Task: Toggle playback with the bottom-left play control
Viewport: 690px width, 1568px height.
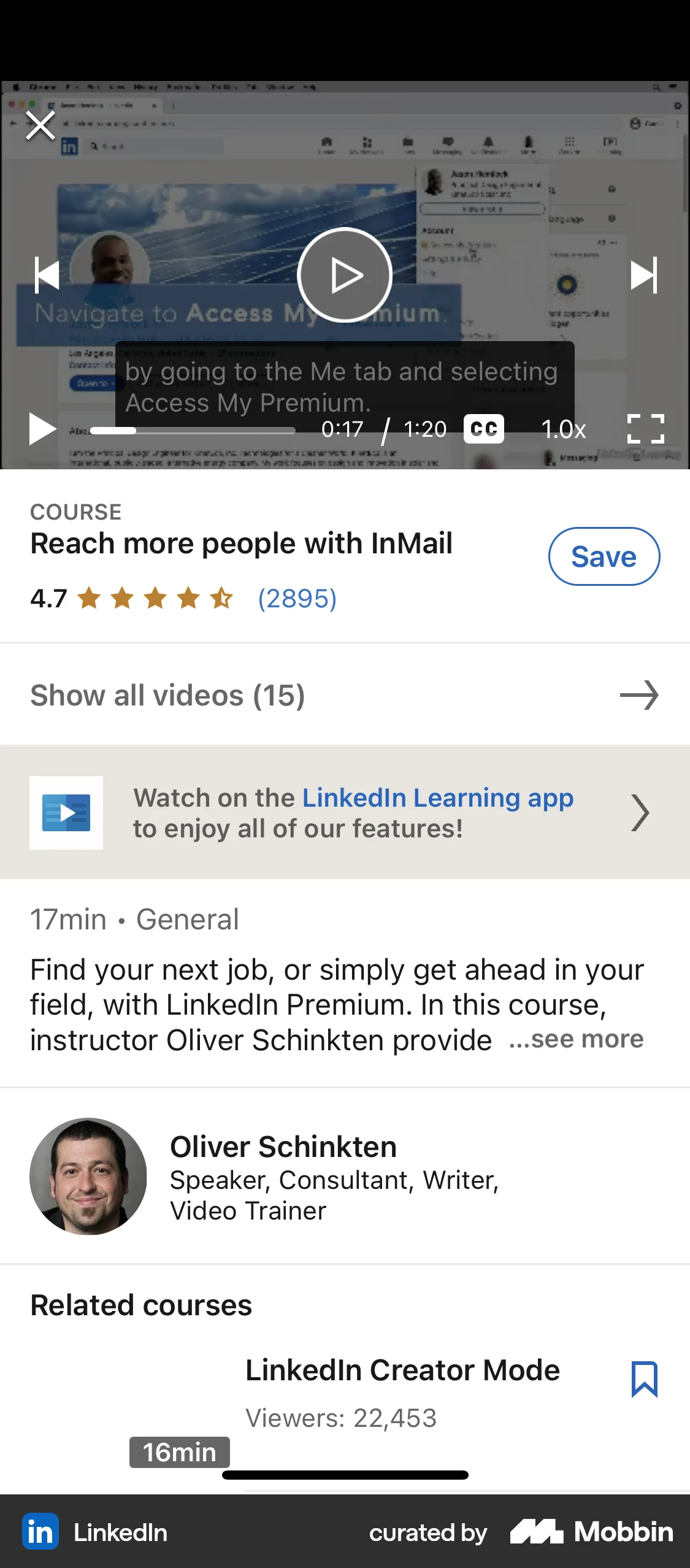Action: [x=42, y=428]
